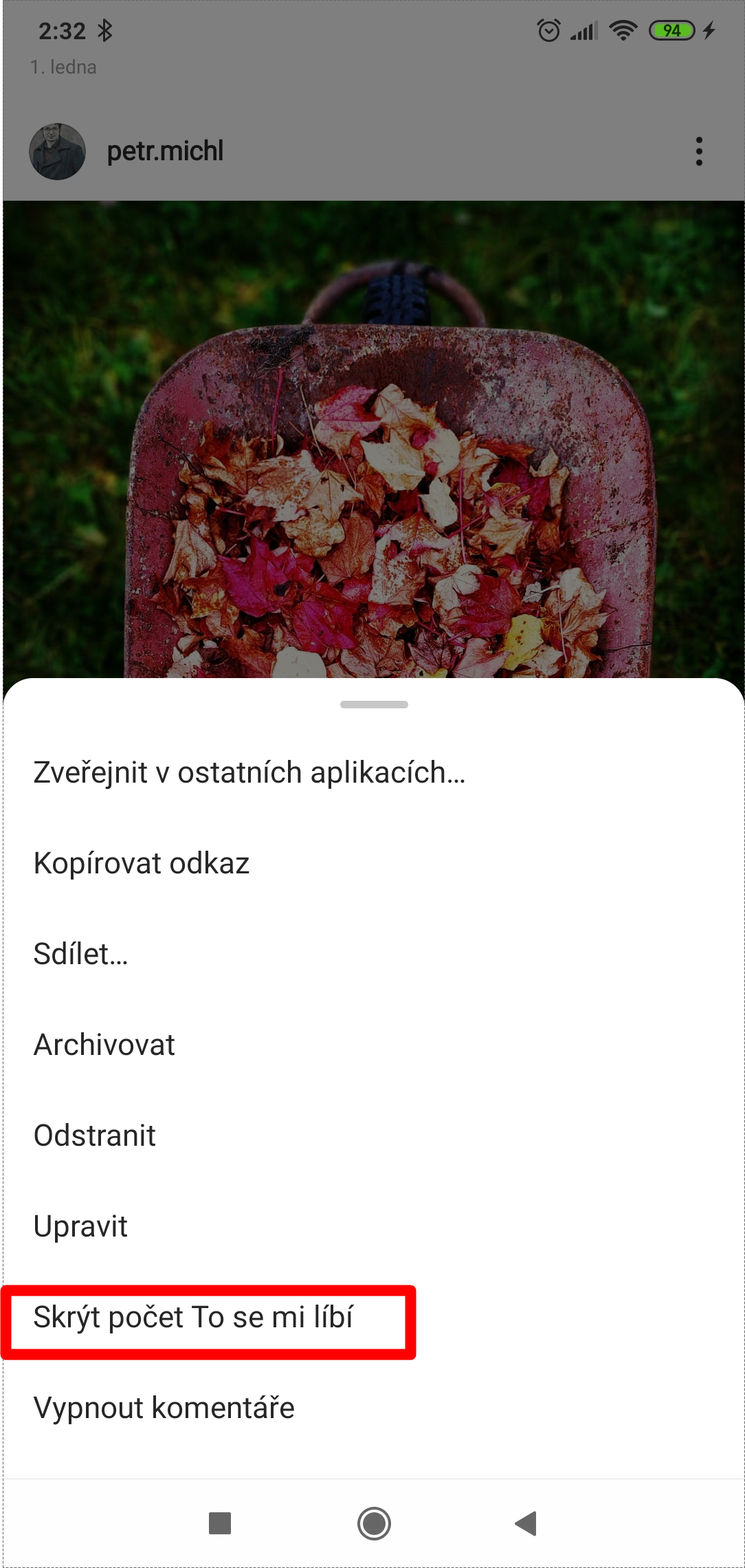Viewport: 745px width, 1568px height.
Task: Open Upravit to edit the post
Action: [x=81, y=1226]
